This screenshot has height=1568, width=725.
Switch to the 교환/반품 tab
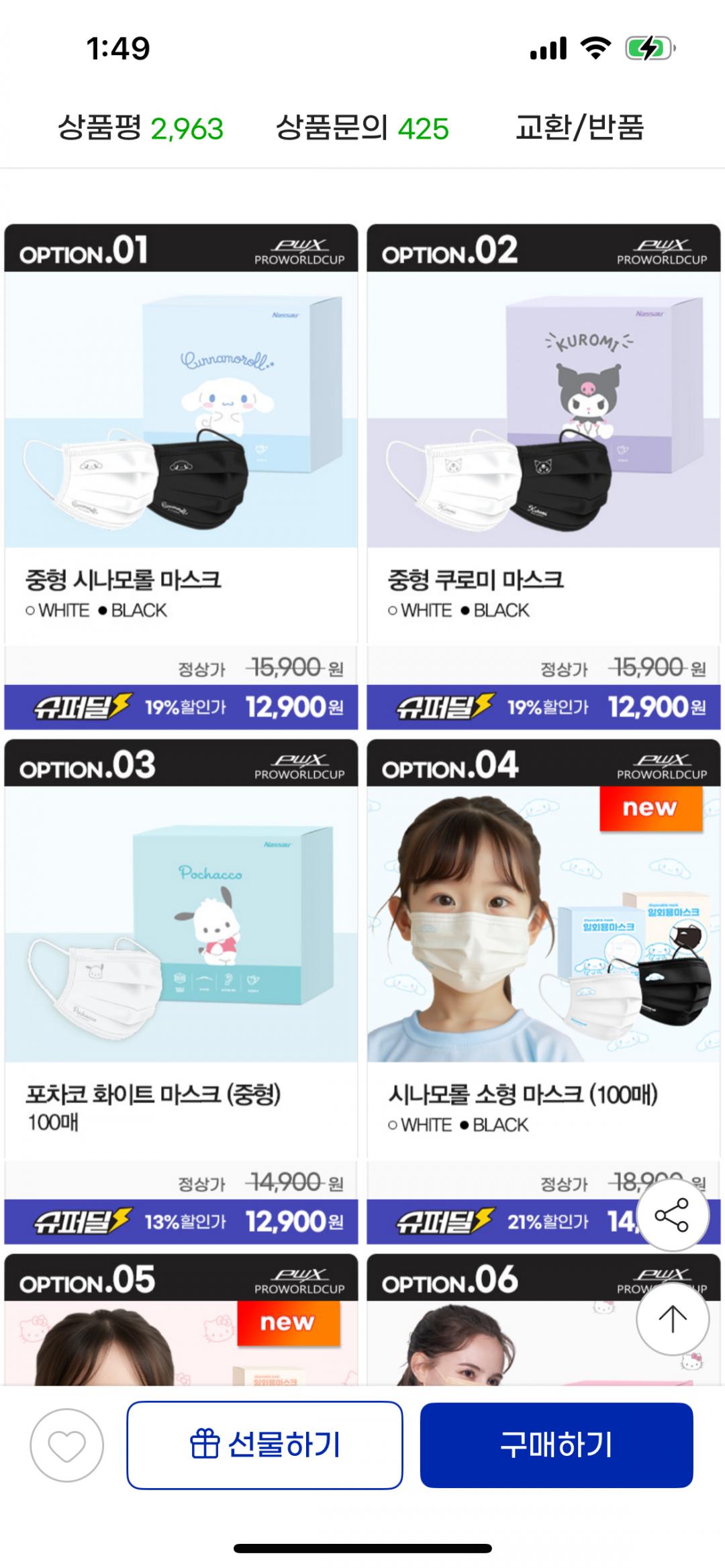click(x=579, y=127)
